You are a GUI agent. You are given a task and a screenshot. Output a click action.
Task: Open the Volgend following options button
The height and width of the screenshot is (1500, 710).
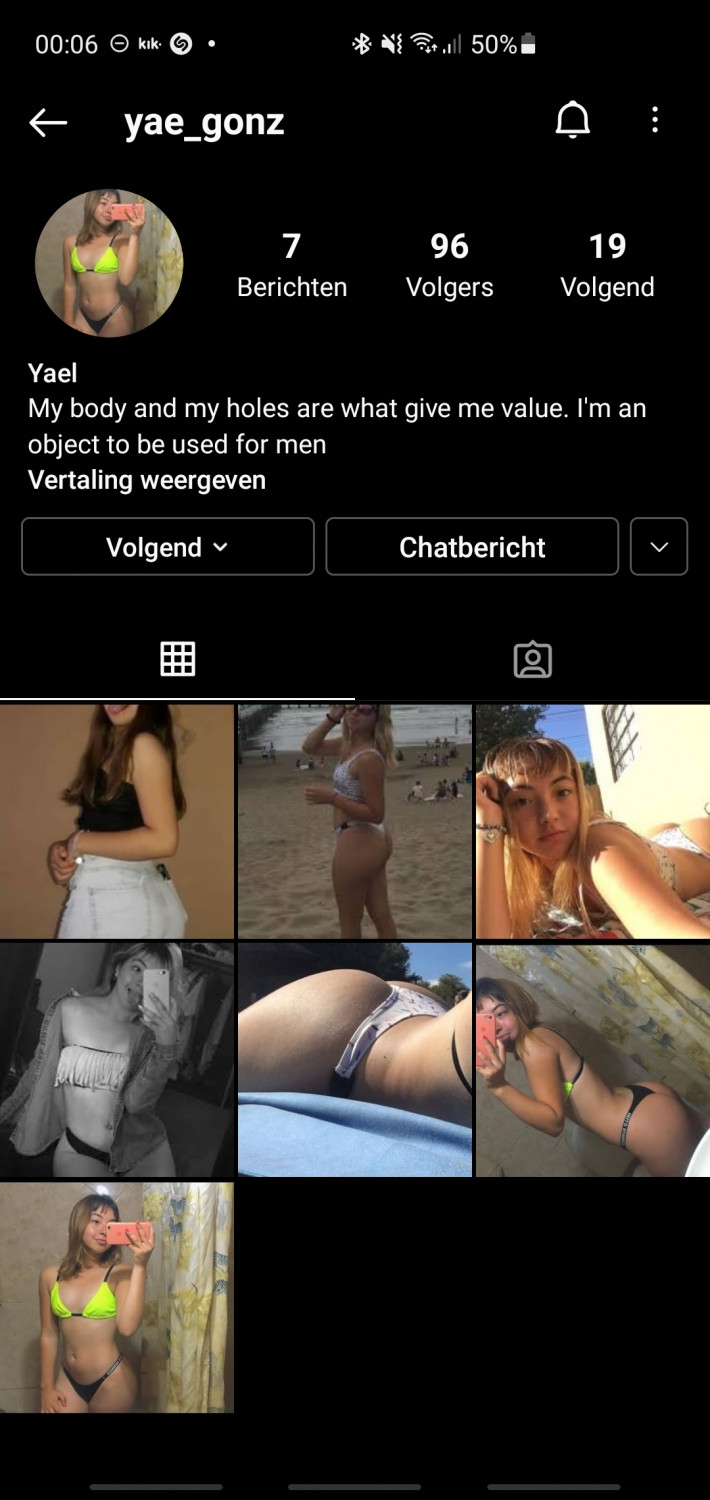point(168,547)
